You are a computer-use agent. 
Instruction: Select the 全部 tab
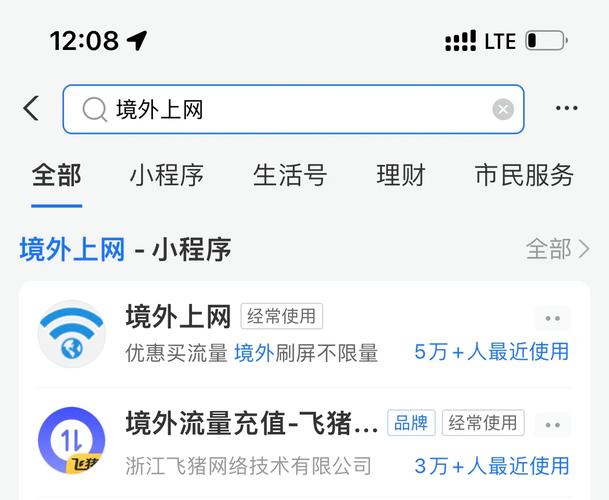(x=56, y=175)
